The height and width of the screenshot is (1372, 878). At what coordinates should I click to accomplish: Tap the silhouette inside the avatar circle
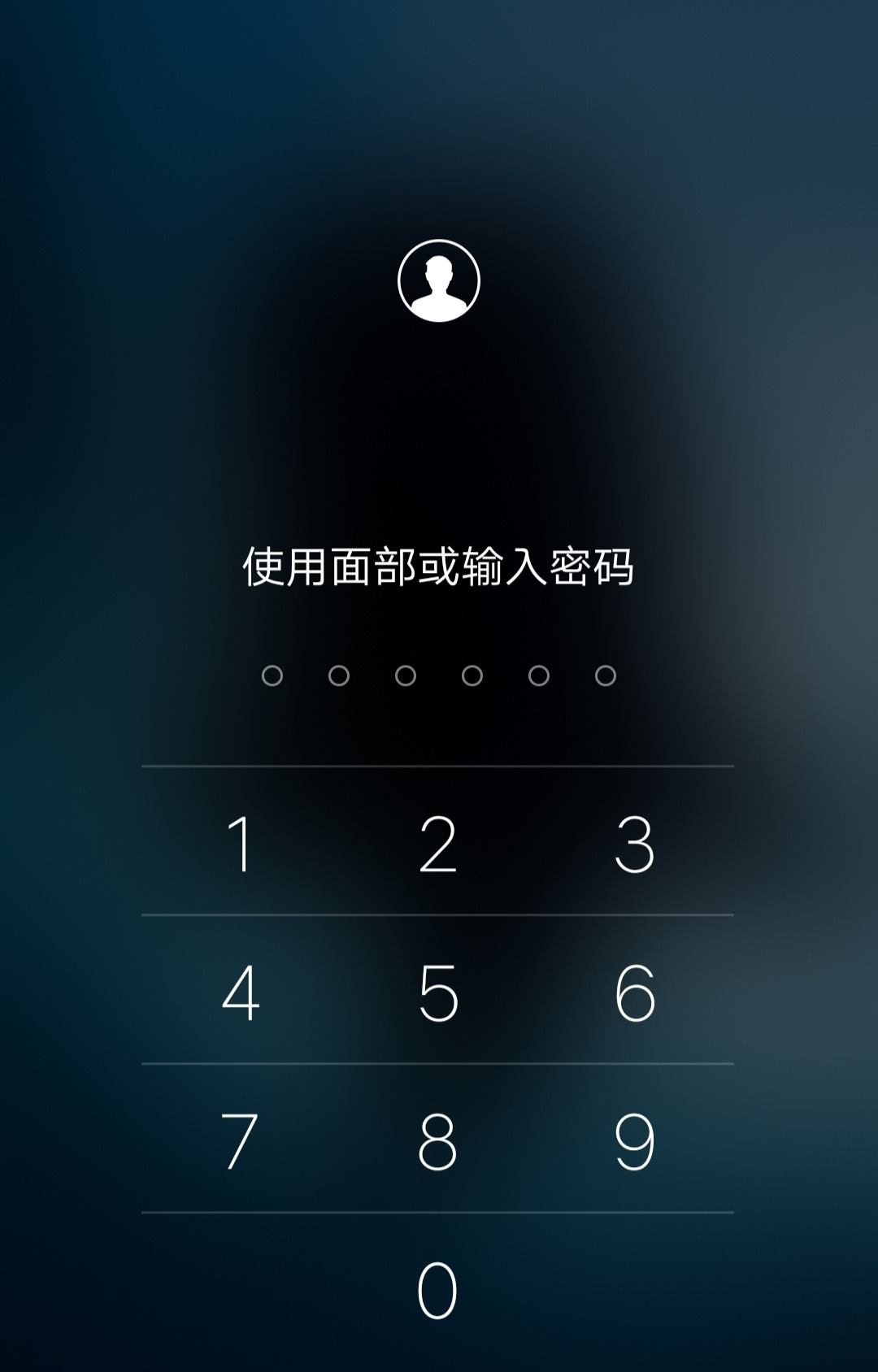(438, 284)
